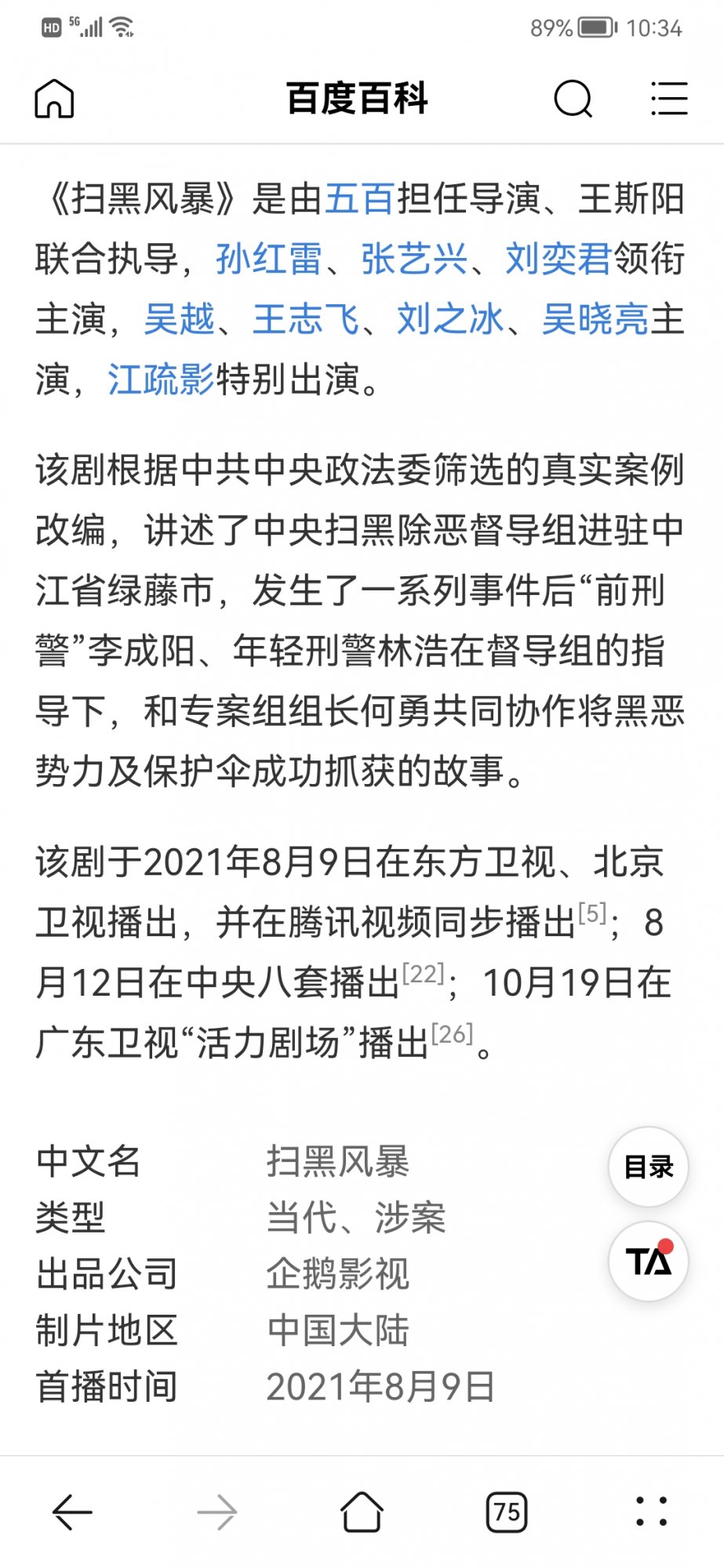Open reference citation [22]

coord(423,974)
